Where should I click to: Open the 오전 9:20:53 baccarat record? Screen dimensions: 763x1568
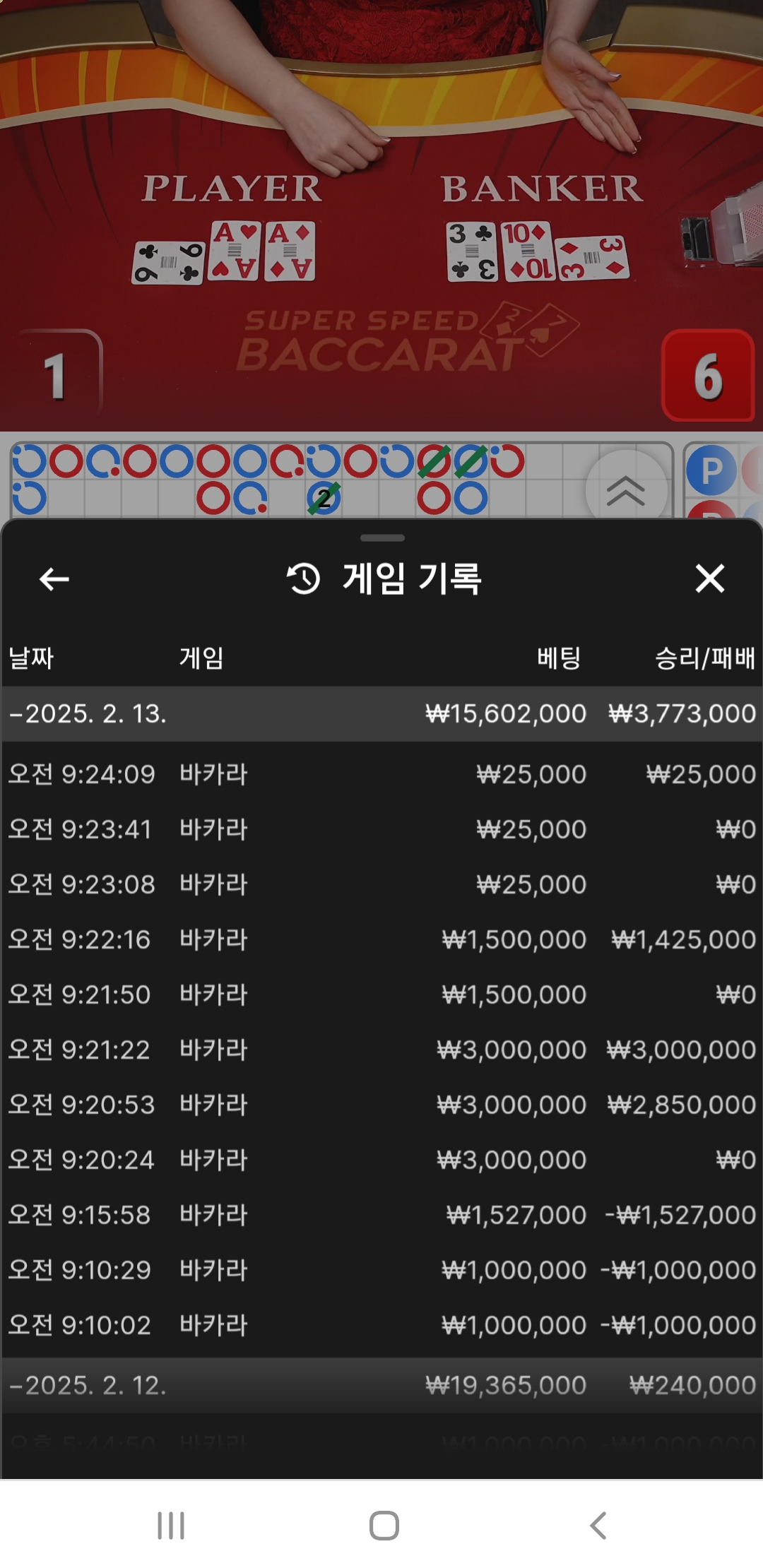coord(381,1105)
